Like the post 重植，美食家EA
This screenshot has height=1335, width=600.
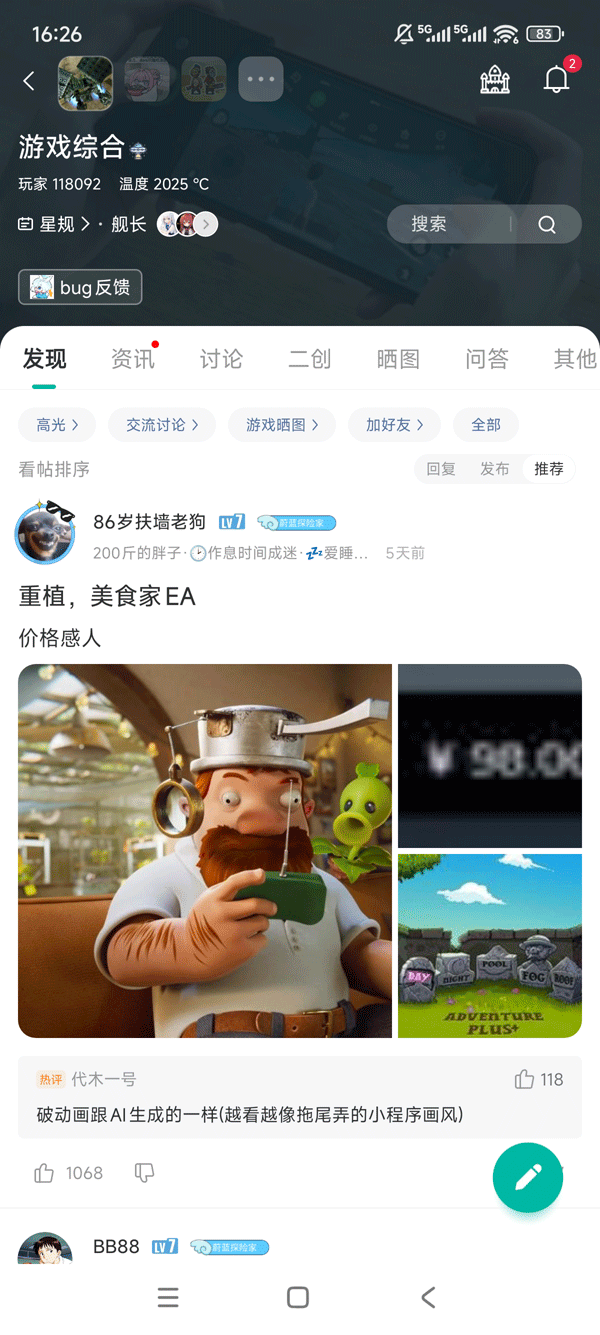tap(44, 1173)
